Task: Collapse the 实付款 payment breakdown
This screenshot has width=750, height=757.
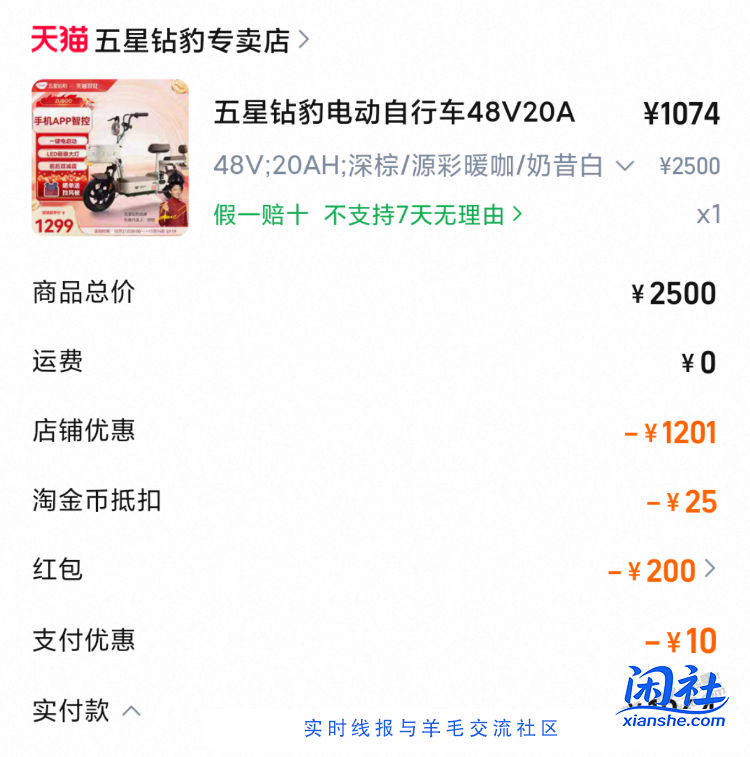Action: [133, 712]
